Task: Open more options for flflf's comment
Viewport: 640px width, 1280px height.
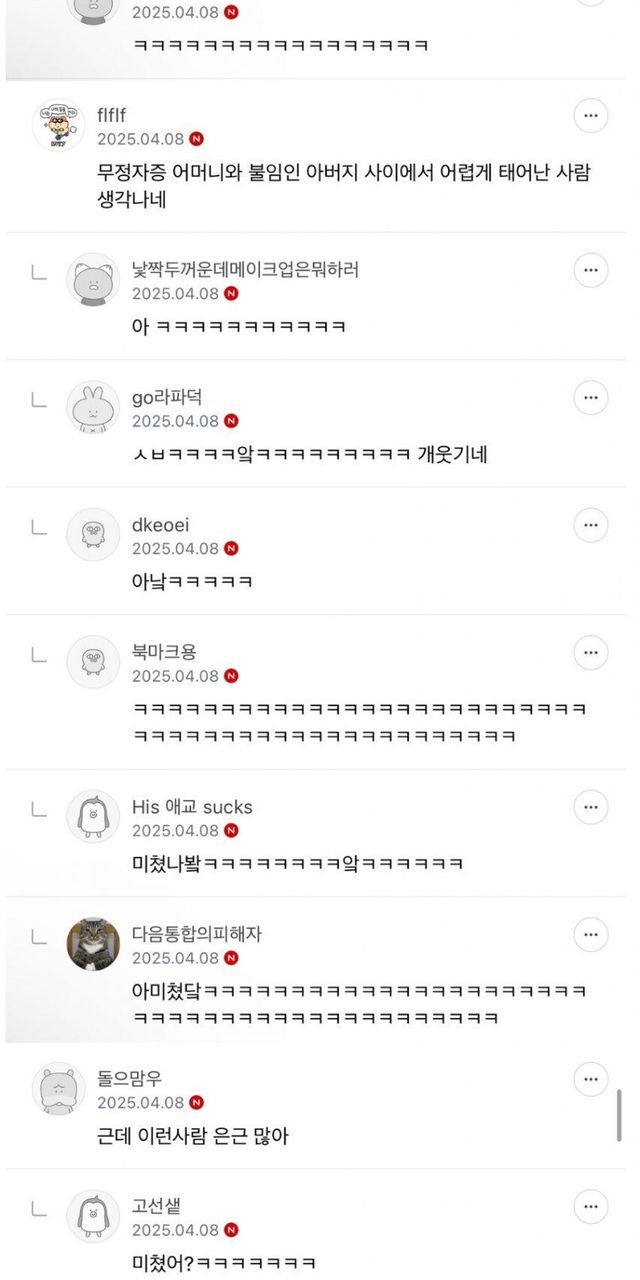Action: 591,116
